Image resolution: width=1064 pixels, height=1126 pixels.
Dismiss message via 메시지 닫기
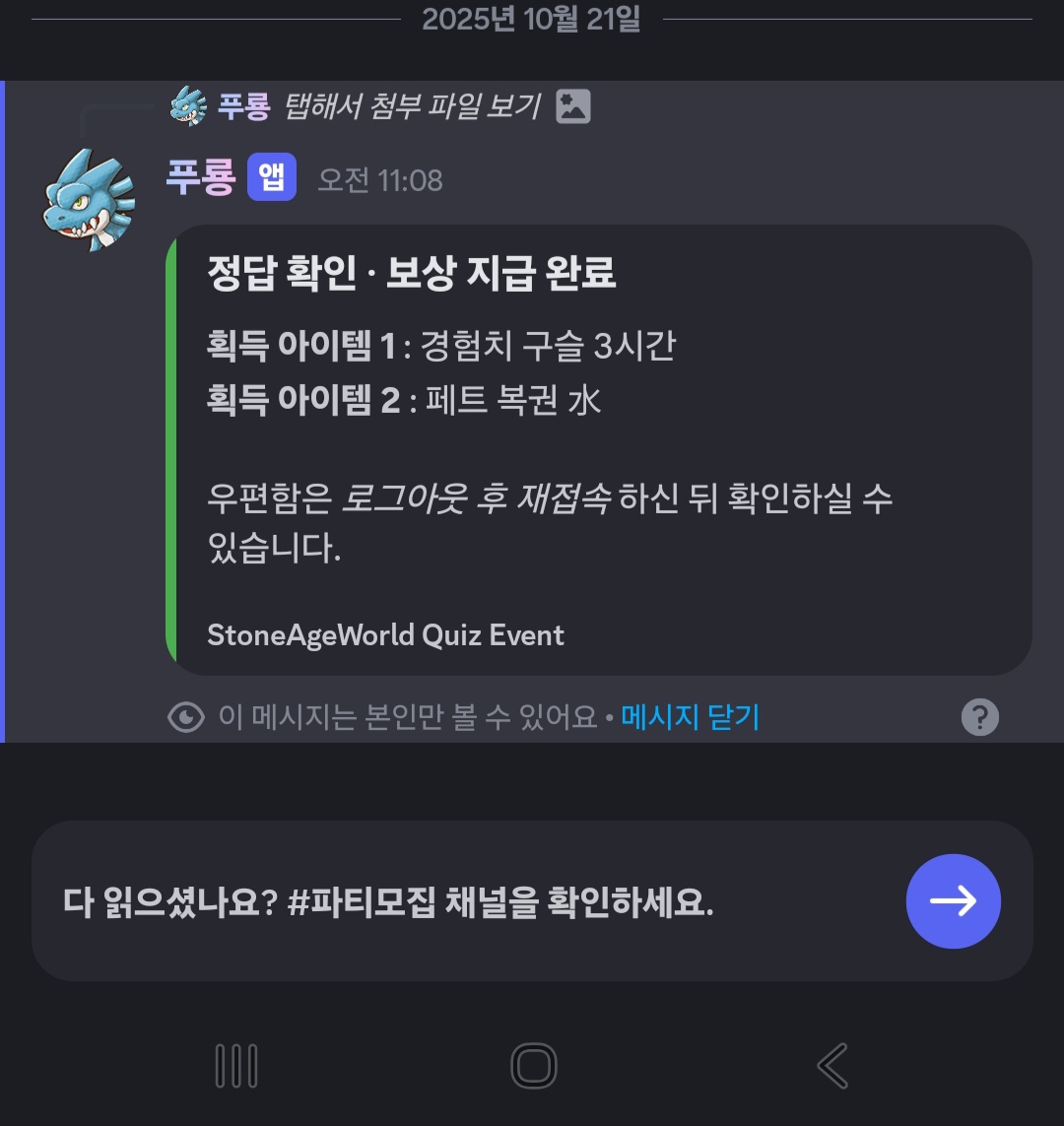(x=690, y=717)
